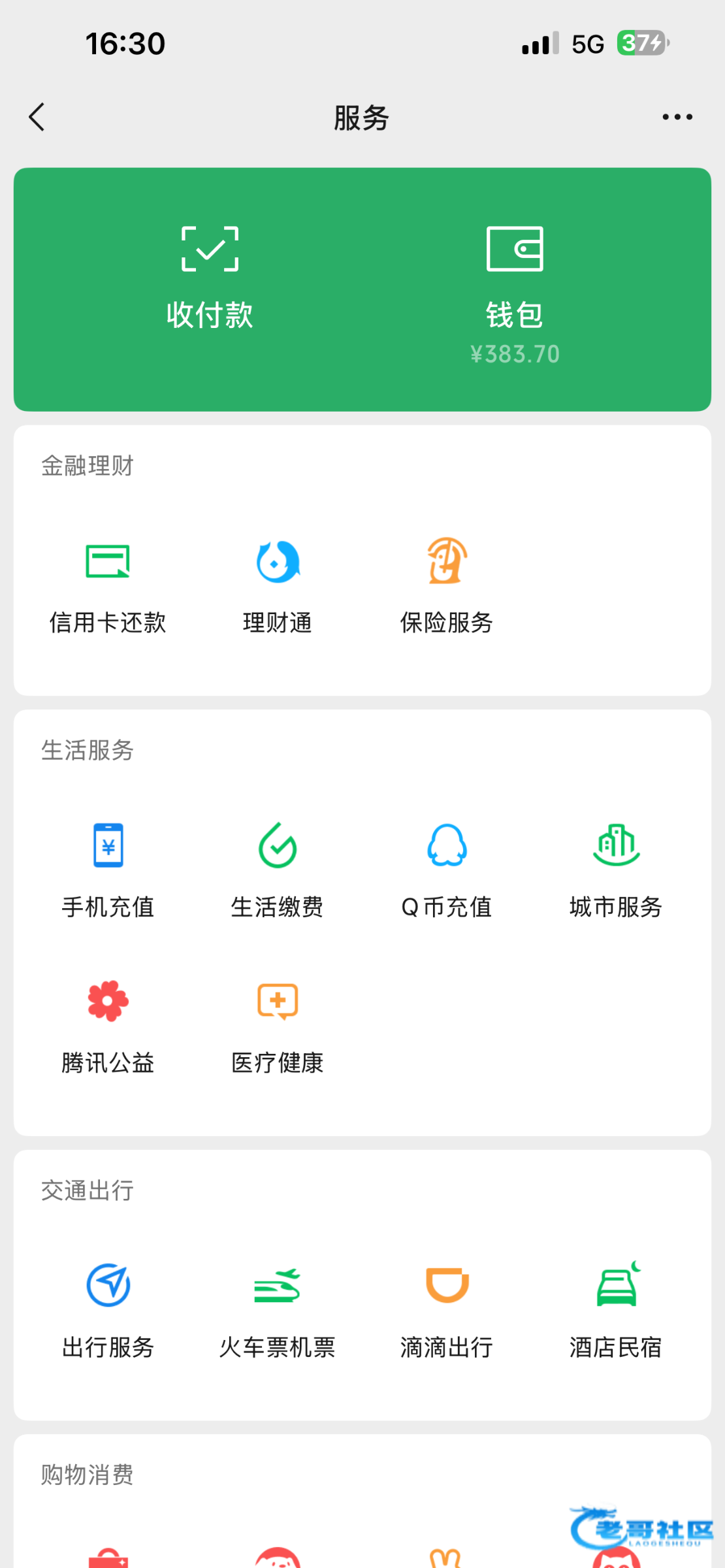This screenshot has width=725, height=1568.
Task: Open 酒店民宿 booking
Action: coord(616,1310)
